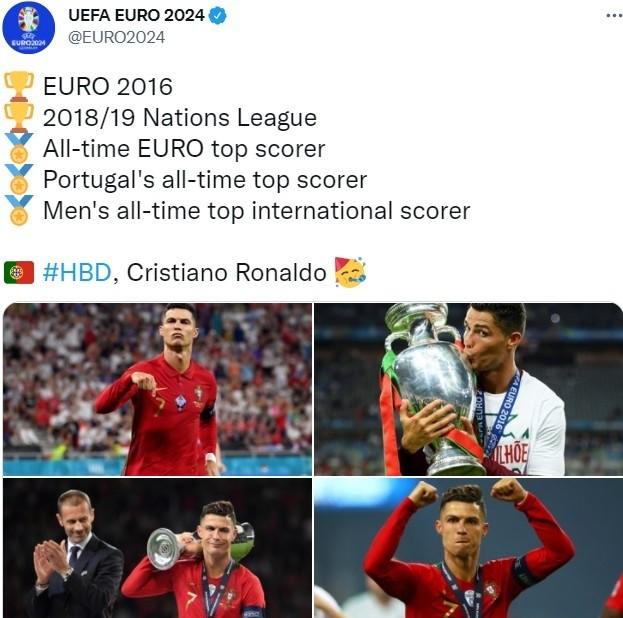The height and width of the screenshot is (618, 623).
Task: Open photo of Ronaldo kissing the trophy
Action: [468, 389]
